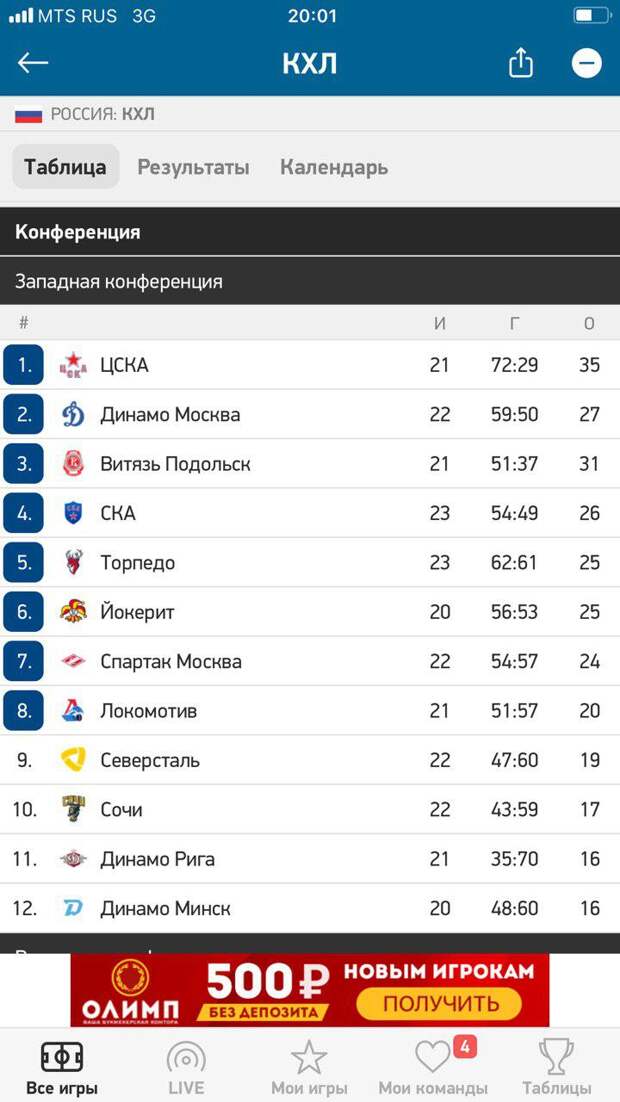Open the Мои команды tab
Screen dimensions: 620x1102
432,1068
